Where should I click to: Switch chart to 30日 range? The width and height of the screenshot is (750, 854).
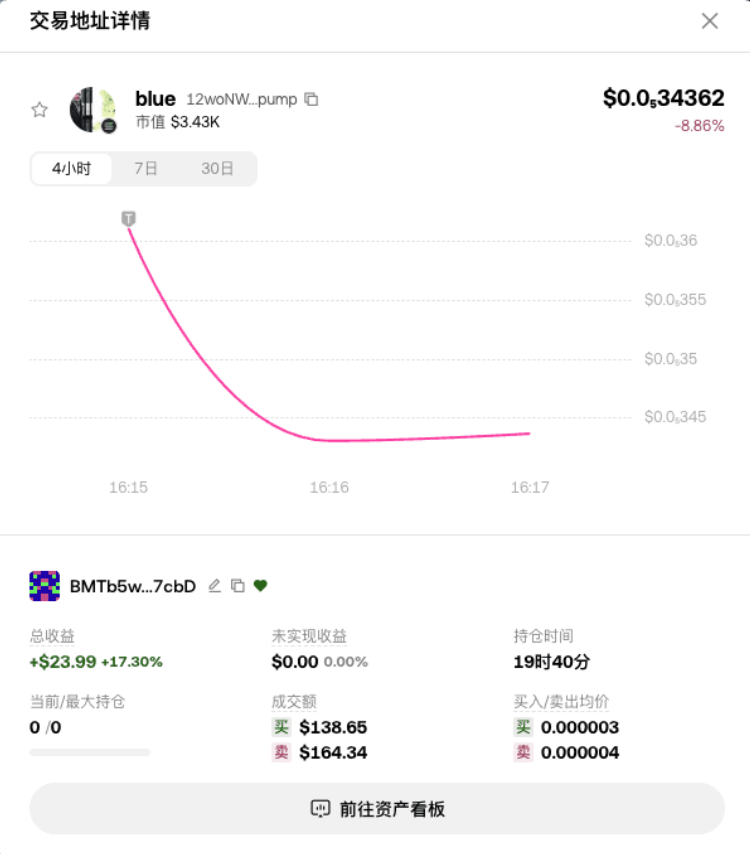pos(217,169)
